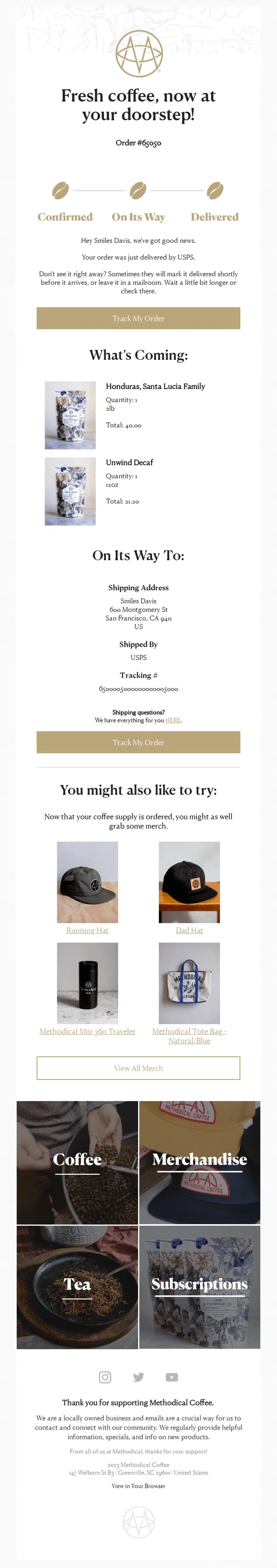This screenshot has width=277, height=1568.
Task: Open the Running Hat product link
Action: (87, 930)
